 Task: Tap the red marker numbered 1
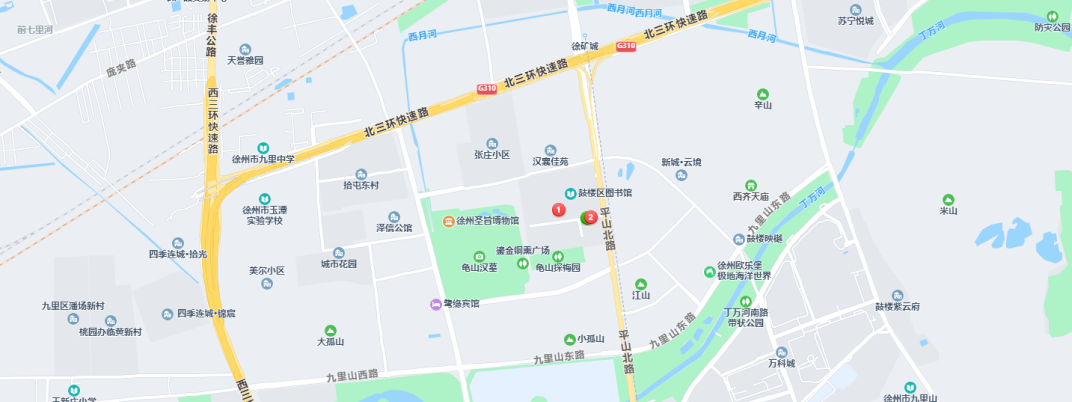point(558,209)
